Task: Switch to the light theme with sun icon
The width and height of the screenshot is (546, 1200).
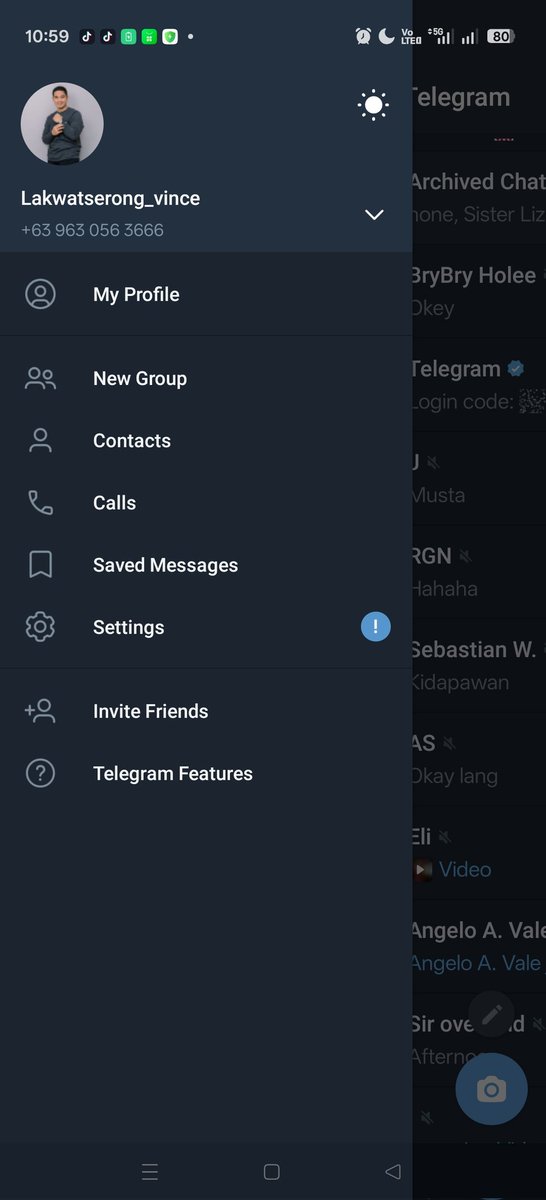Action: click(x=374, y=105)
